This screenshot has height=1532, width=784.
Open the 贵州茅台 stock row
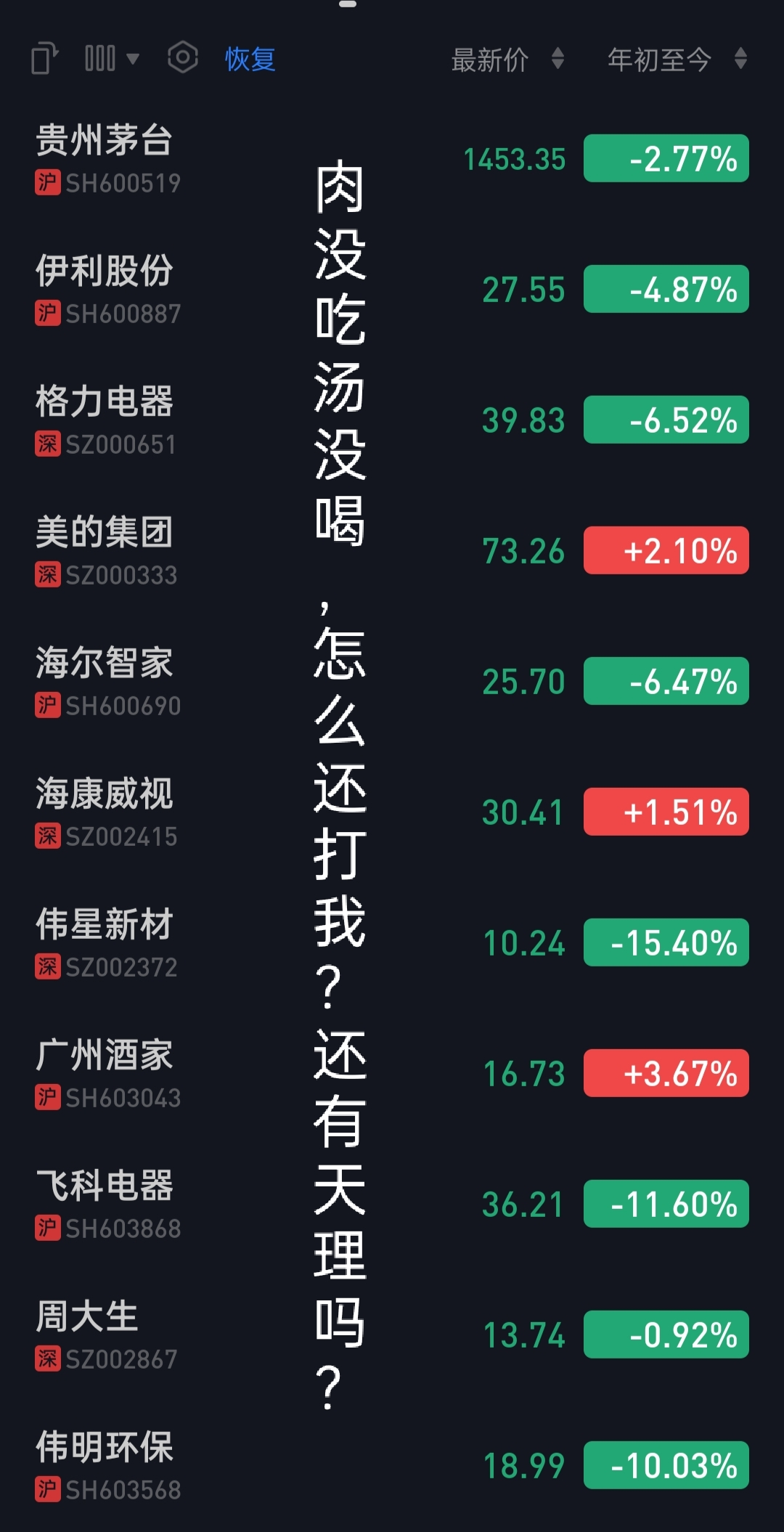(x=105, y=158)
